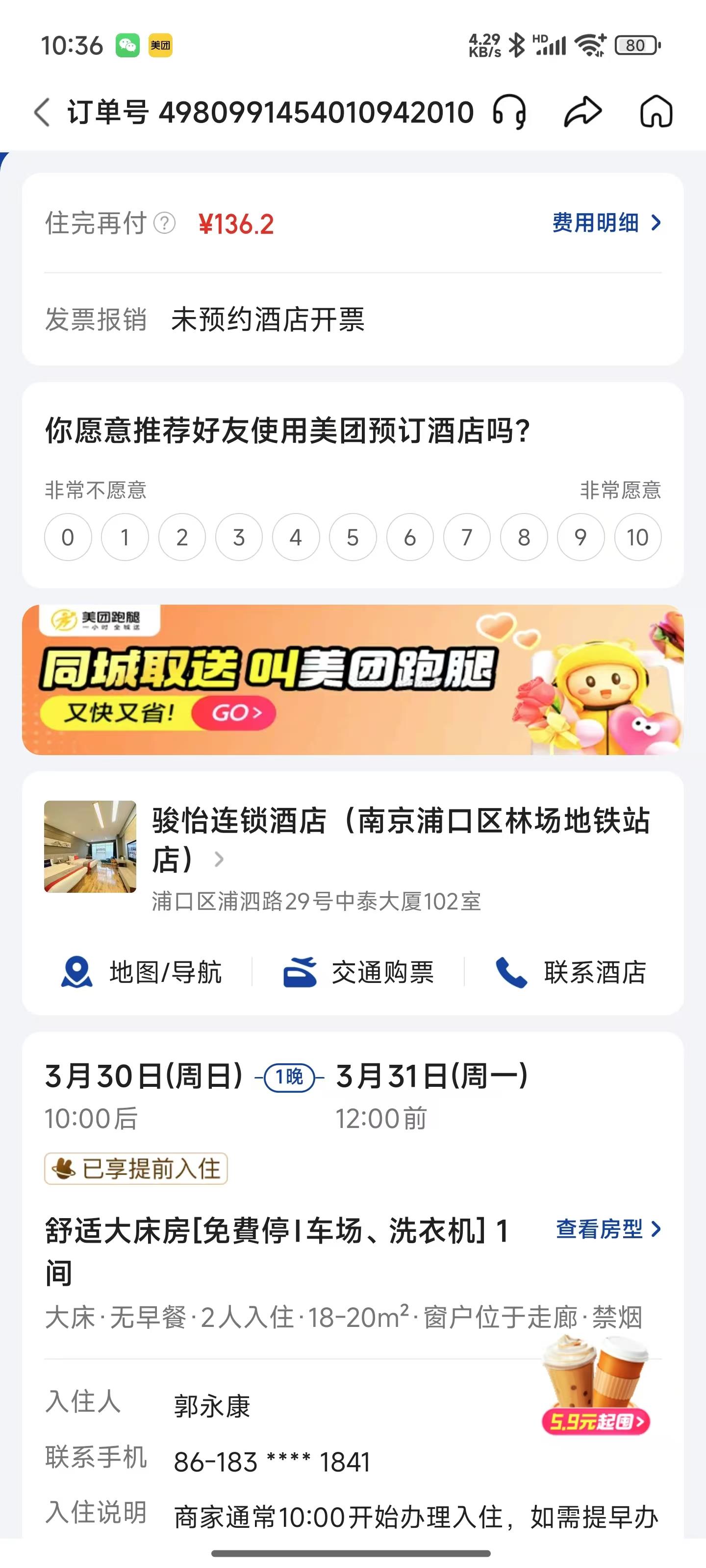
Task: Select score 0 in the survey
Action: pyautogui.click(x=68, y=537)
